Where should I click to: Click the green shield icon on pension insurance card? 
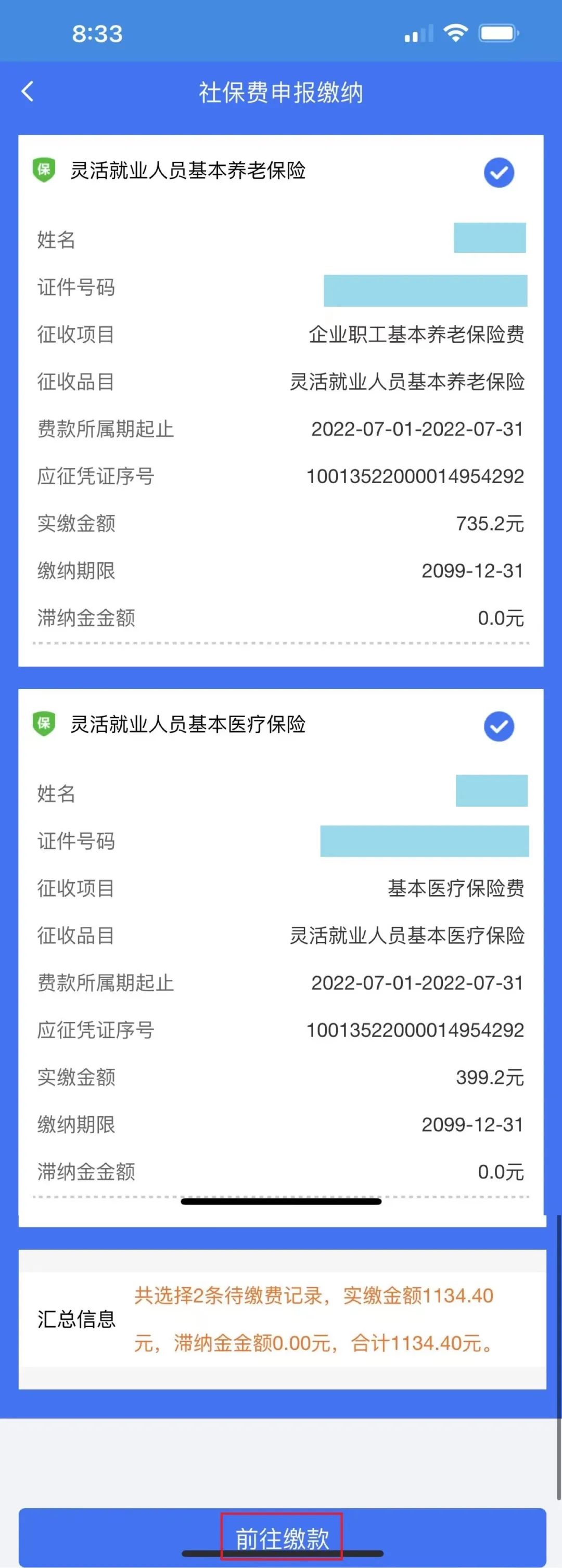coord(43,171)
